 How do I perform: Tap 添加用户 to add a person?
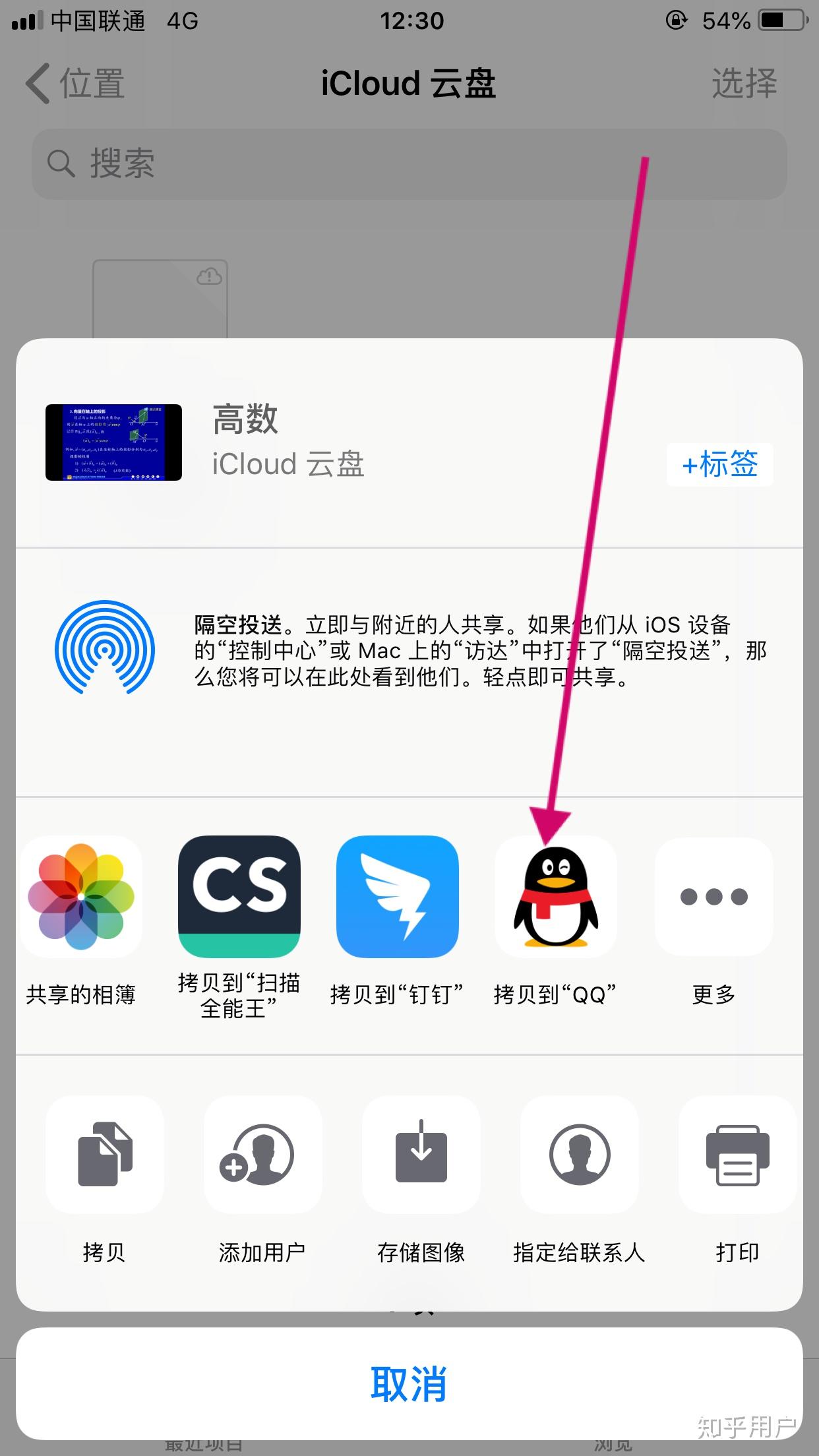(x=262, y=1157)
